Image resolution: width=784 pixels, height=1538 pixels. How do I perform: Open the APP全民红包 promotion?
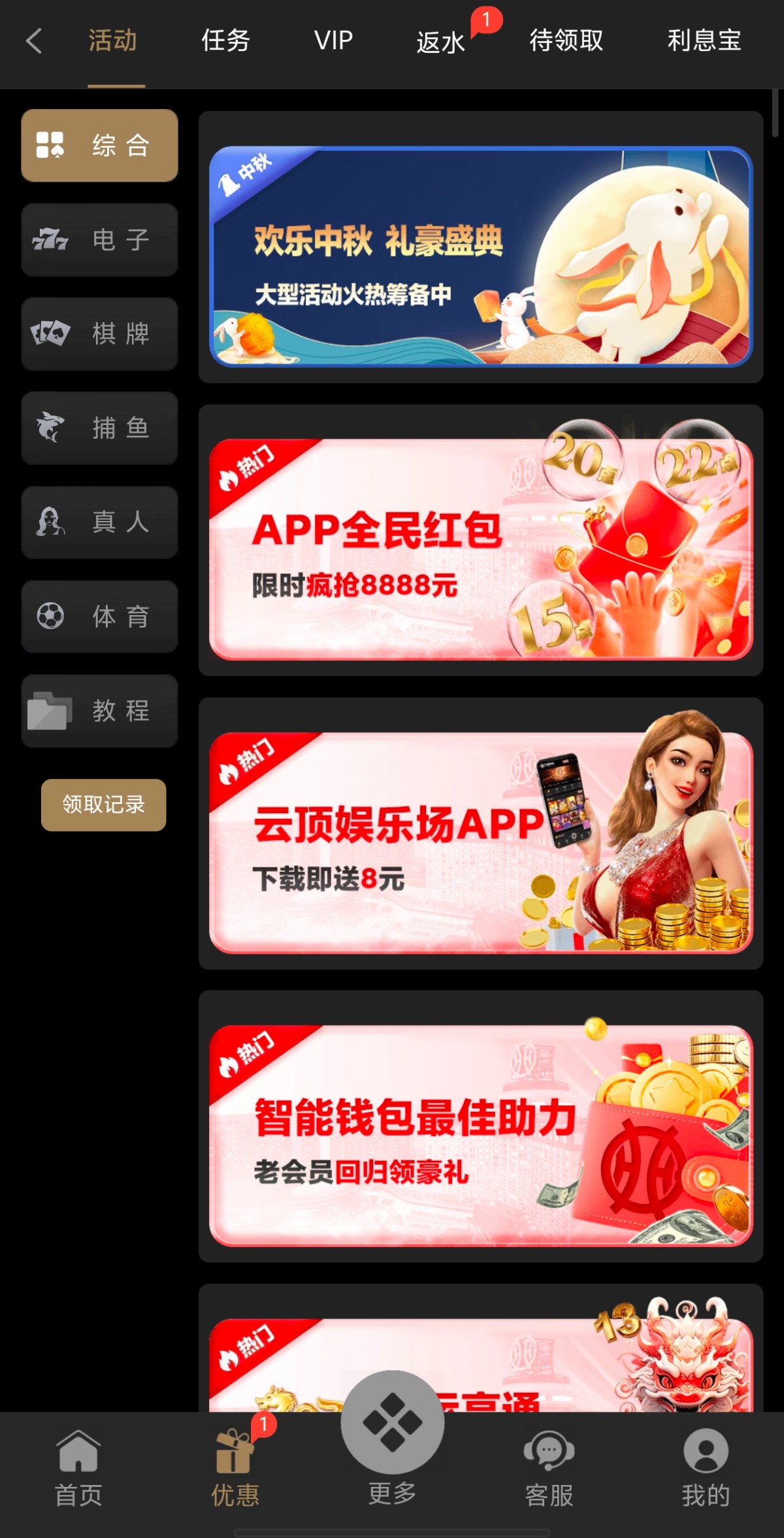pos(481,549)
